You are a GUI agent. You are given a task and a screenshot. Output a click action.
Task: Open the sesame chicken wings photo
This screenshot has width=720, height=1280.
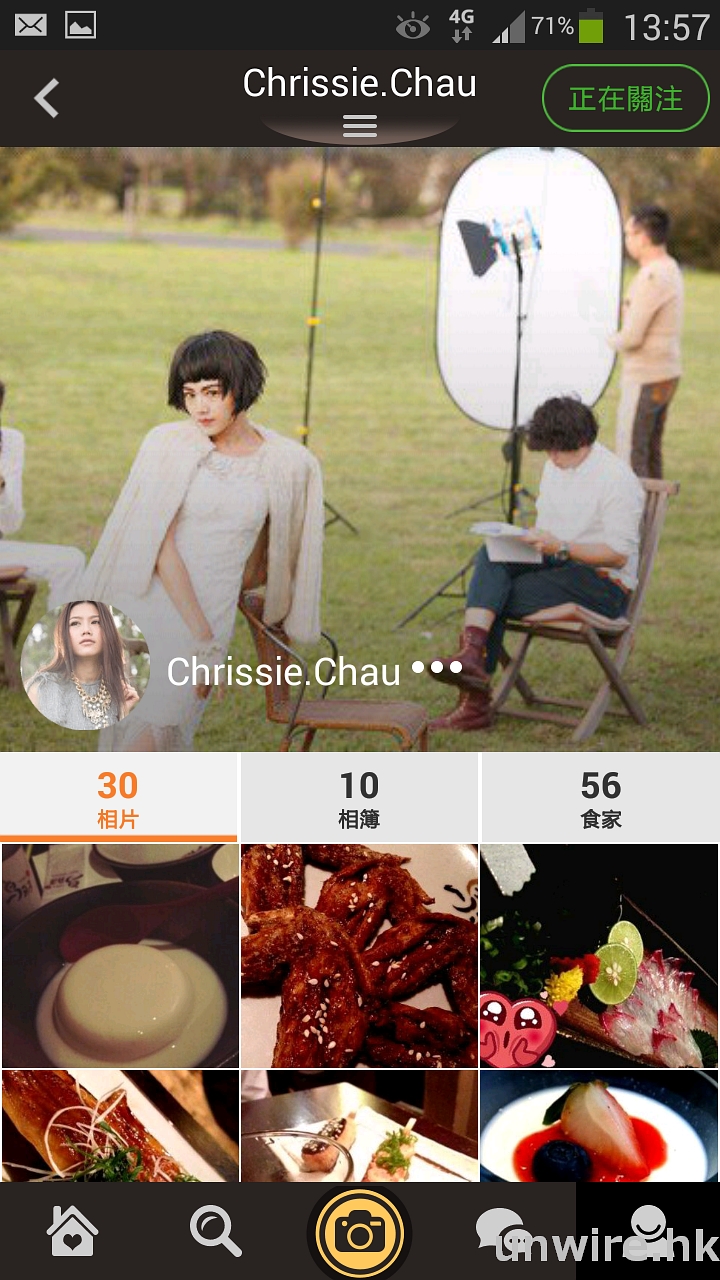click(359, 955)
